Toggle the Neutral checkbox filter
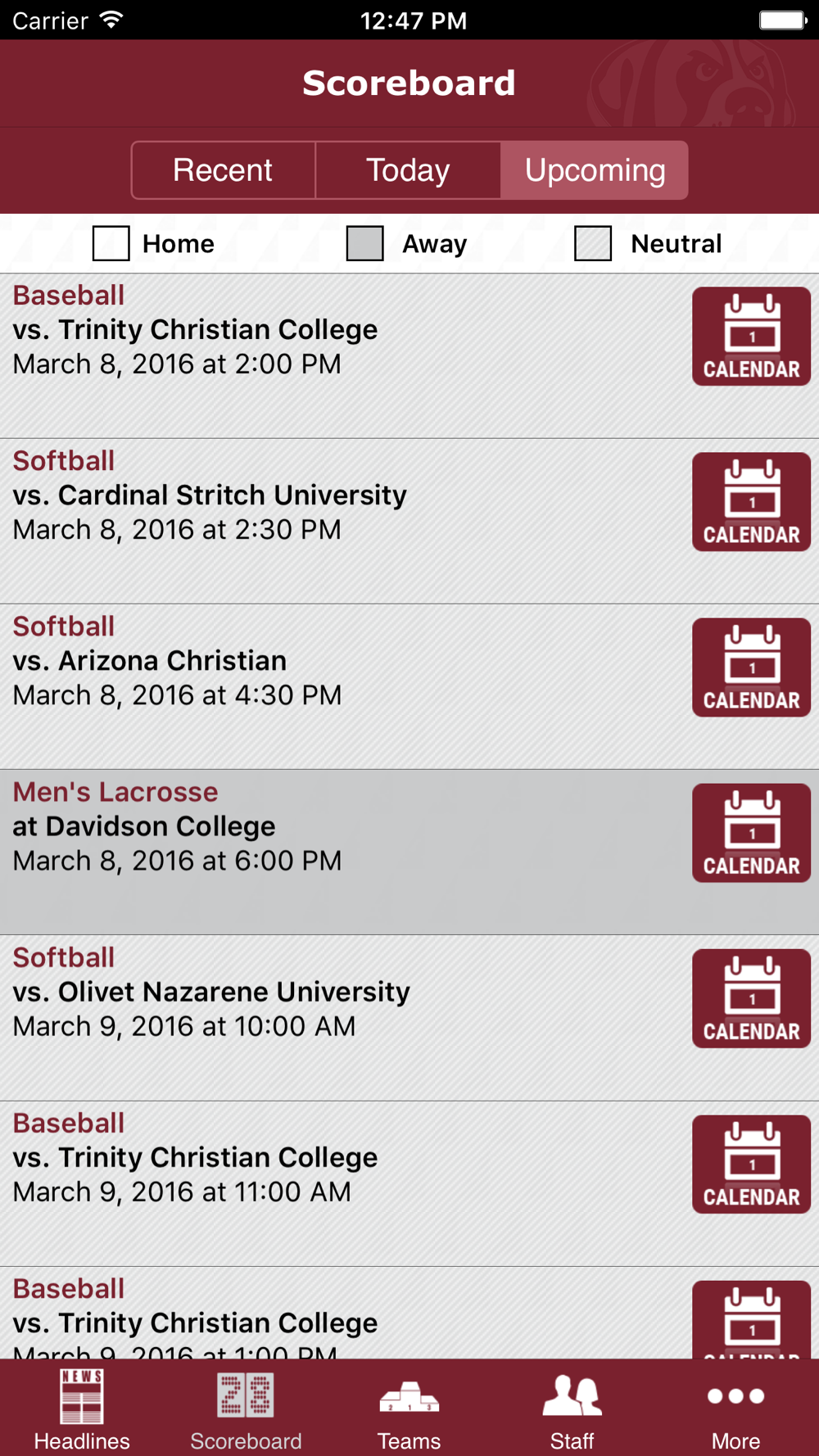Image resolution: width=819 pixels, height=1456 pixels. pos(593,243)
